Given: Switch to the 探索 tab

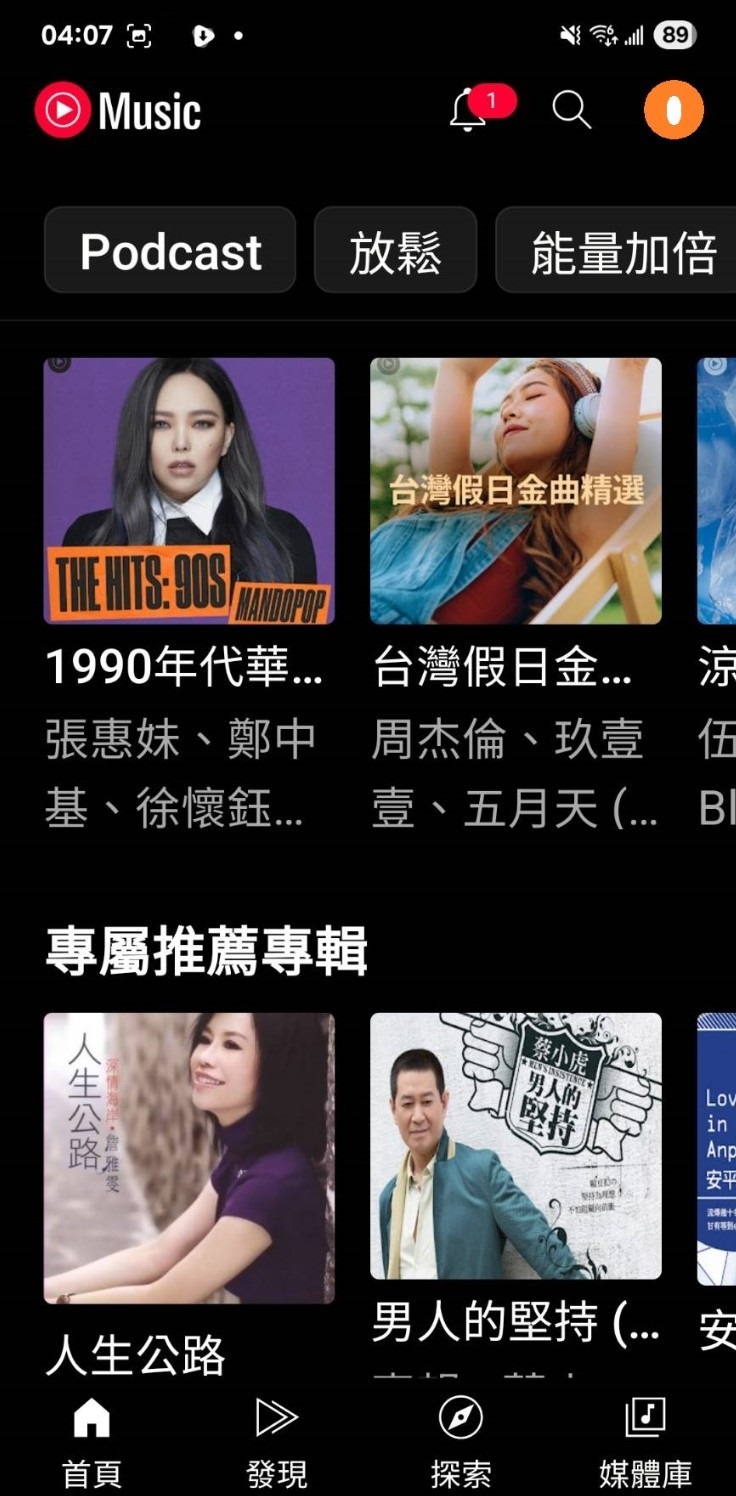Looking at the screenshot, I should click(460, 1442).
